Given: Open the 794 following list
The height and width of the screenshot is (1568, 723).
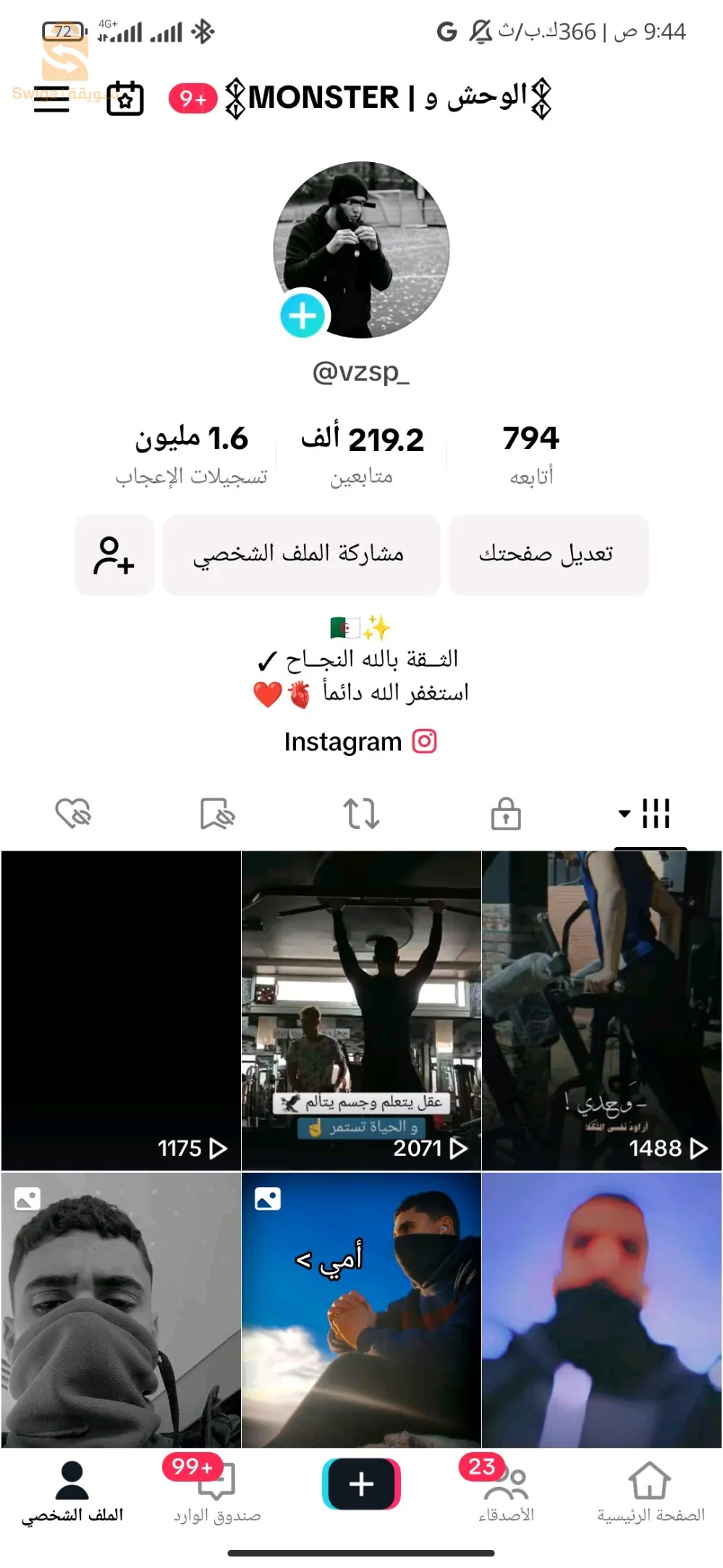Looking at the screenshot, I should tap(531, 453).
